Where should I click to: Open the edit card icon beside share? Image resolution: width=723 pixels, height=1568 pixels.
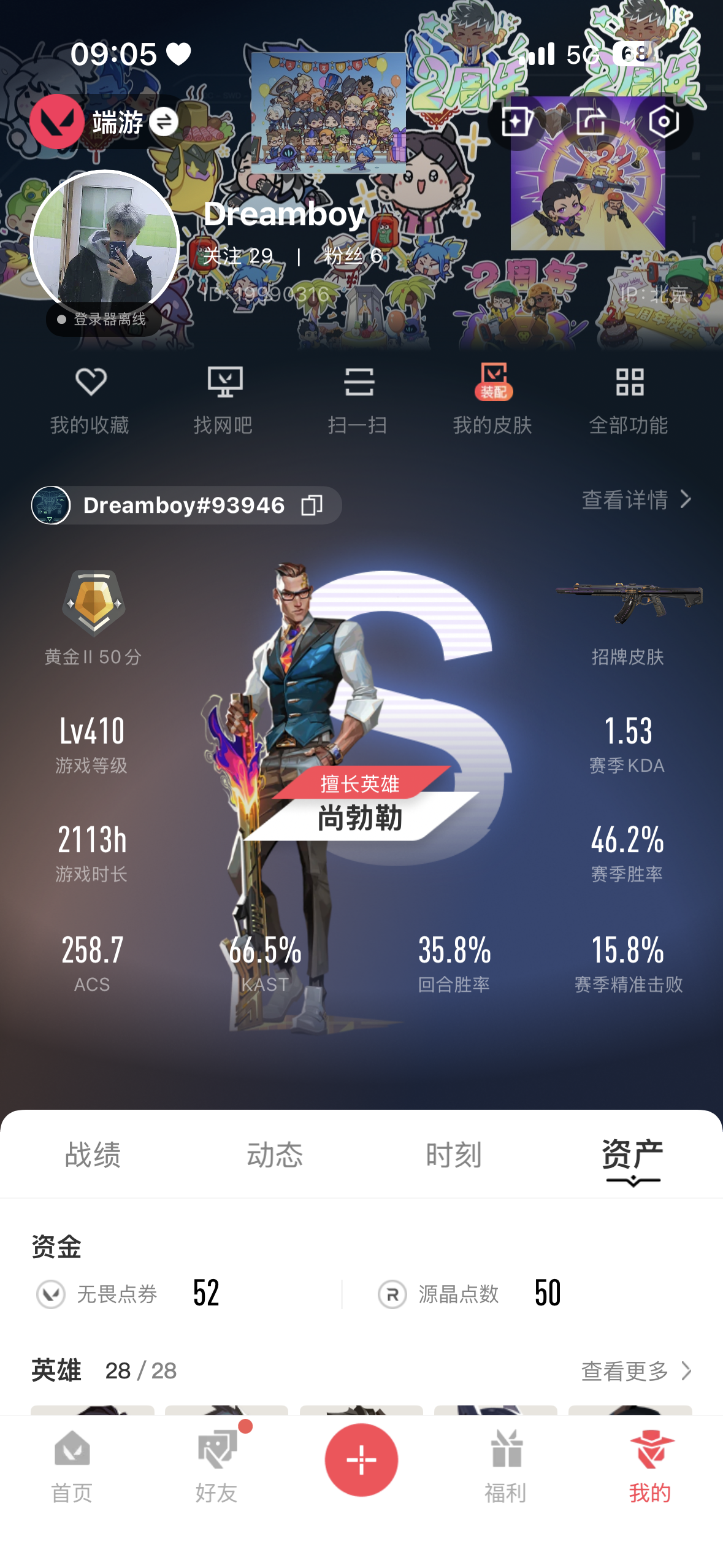point(516,121)
